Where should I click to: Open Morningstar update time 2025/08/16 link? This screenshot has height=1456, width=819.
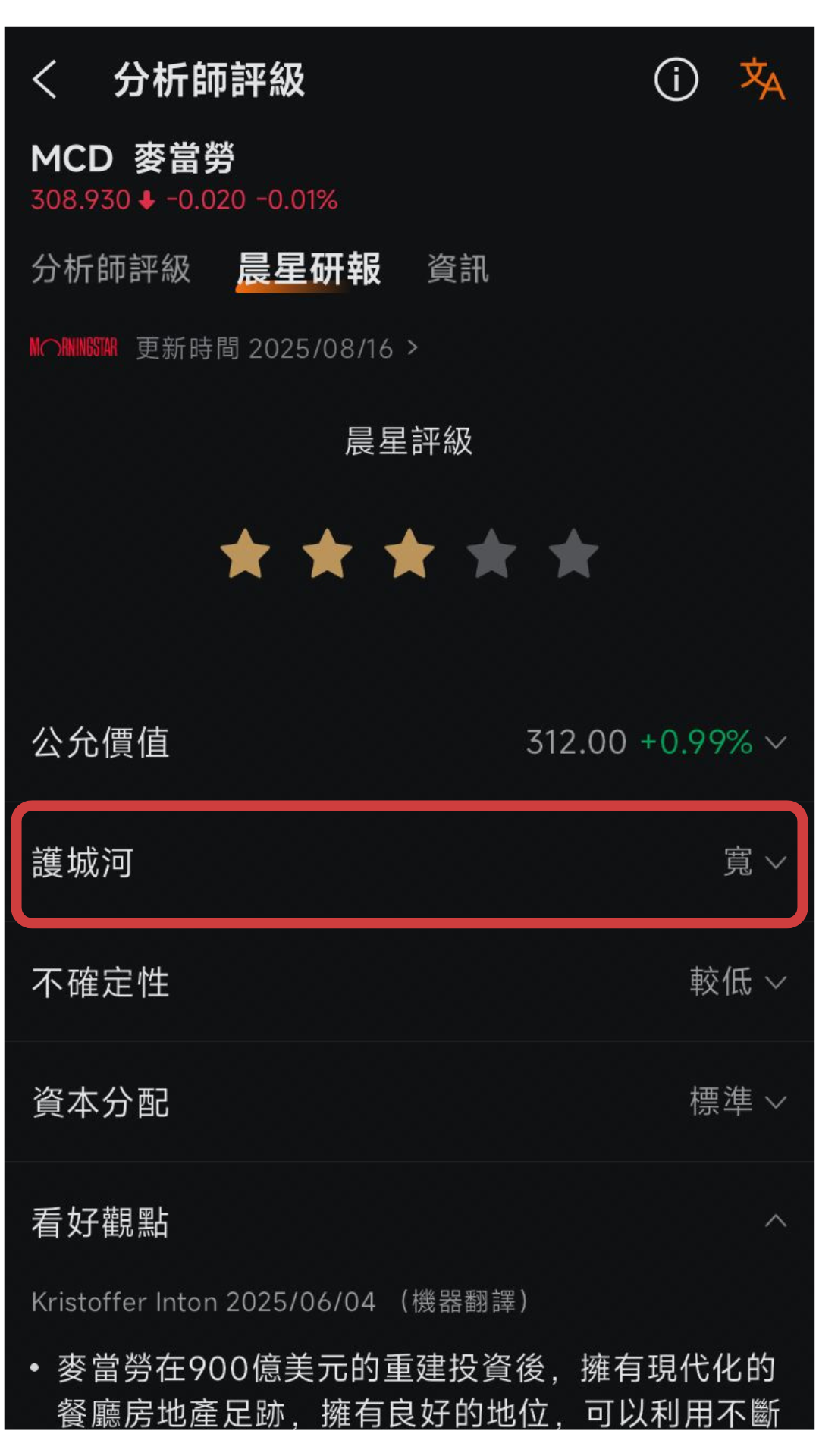[x=277, y=349]
